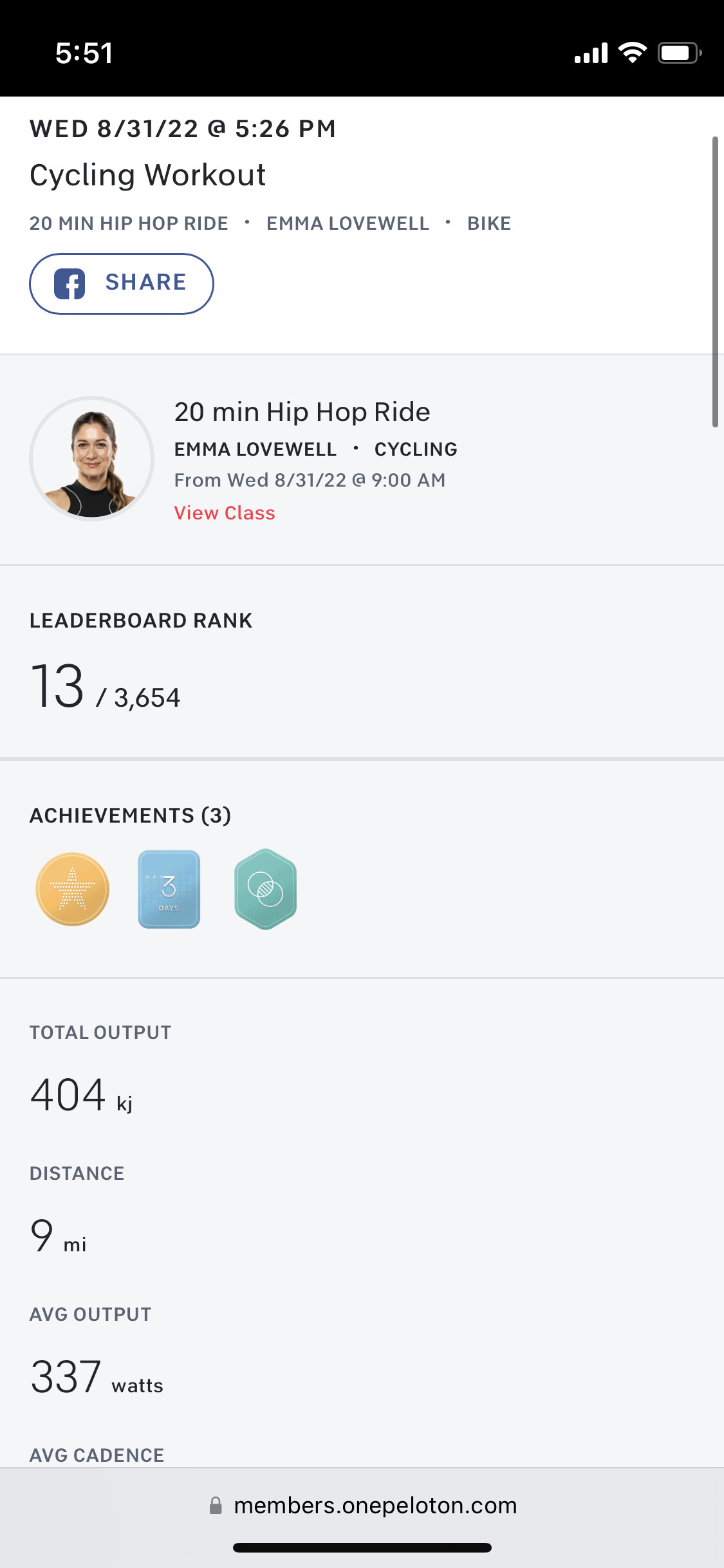This screenshot has height=1568, width=724.
Task: Open the gold star achievement badge
Action: 73,889
